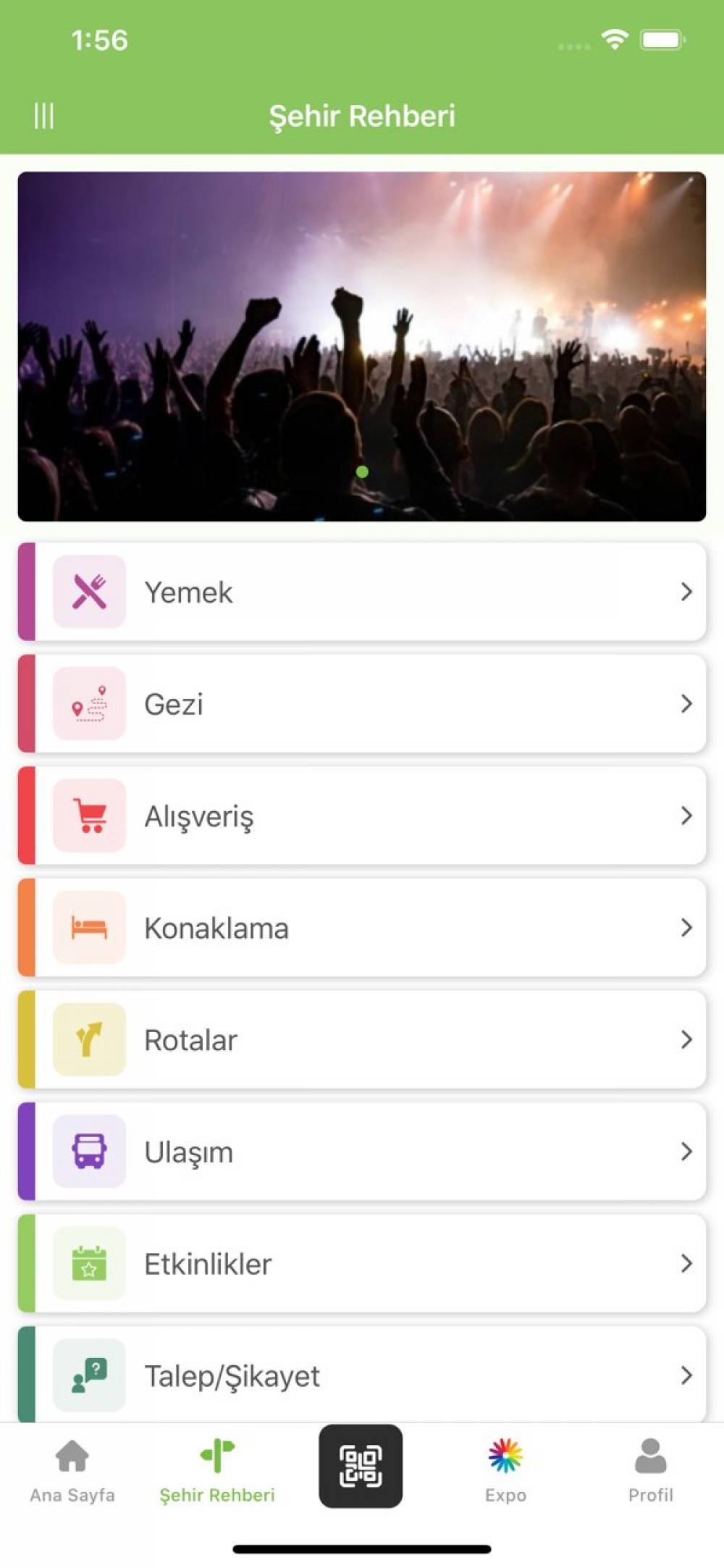Switch to the Expo tab

(505, 1470)
